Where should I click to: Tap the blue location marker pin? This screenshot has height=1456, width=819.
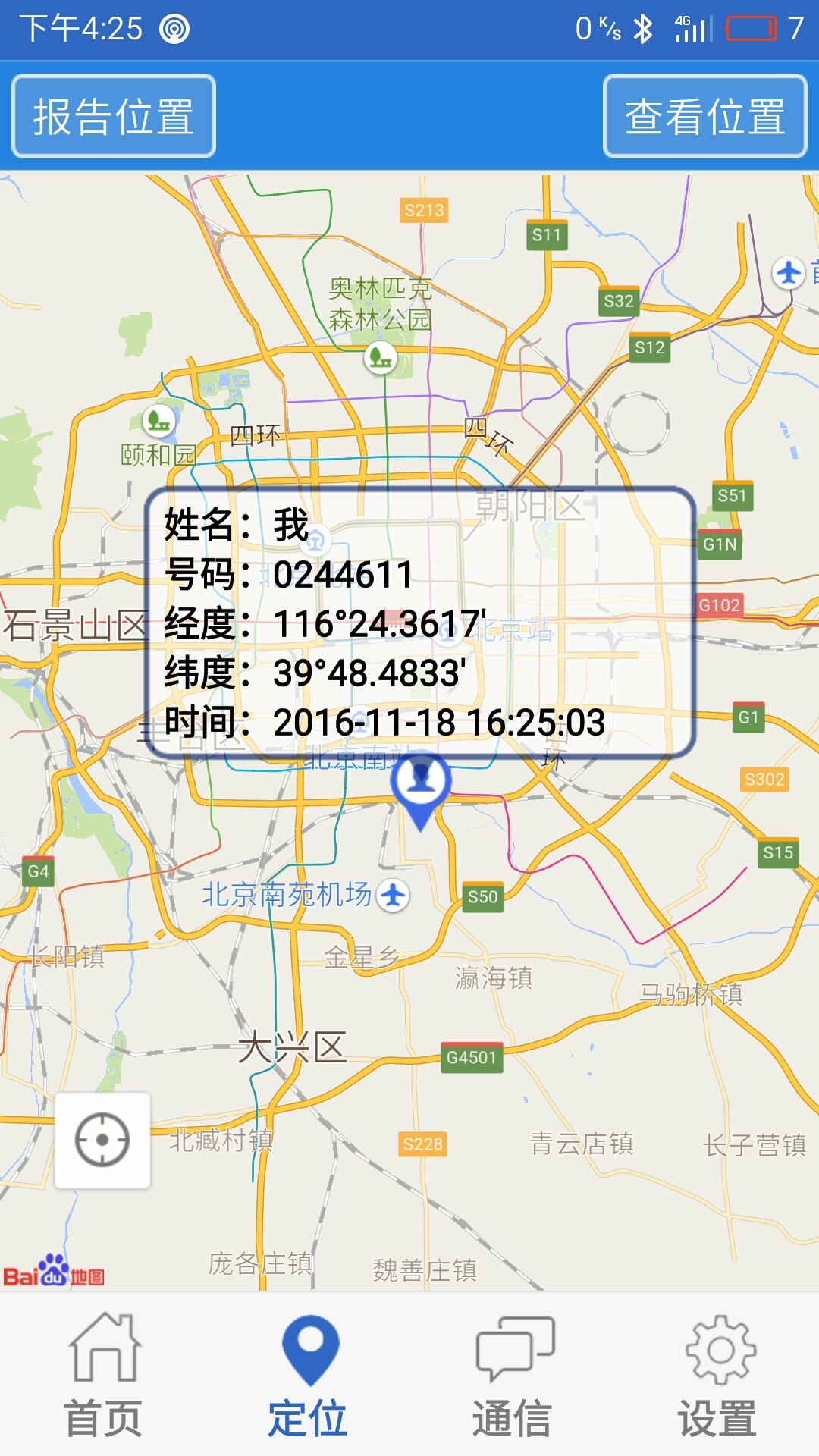tap(421, 786)
